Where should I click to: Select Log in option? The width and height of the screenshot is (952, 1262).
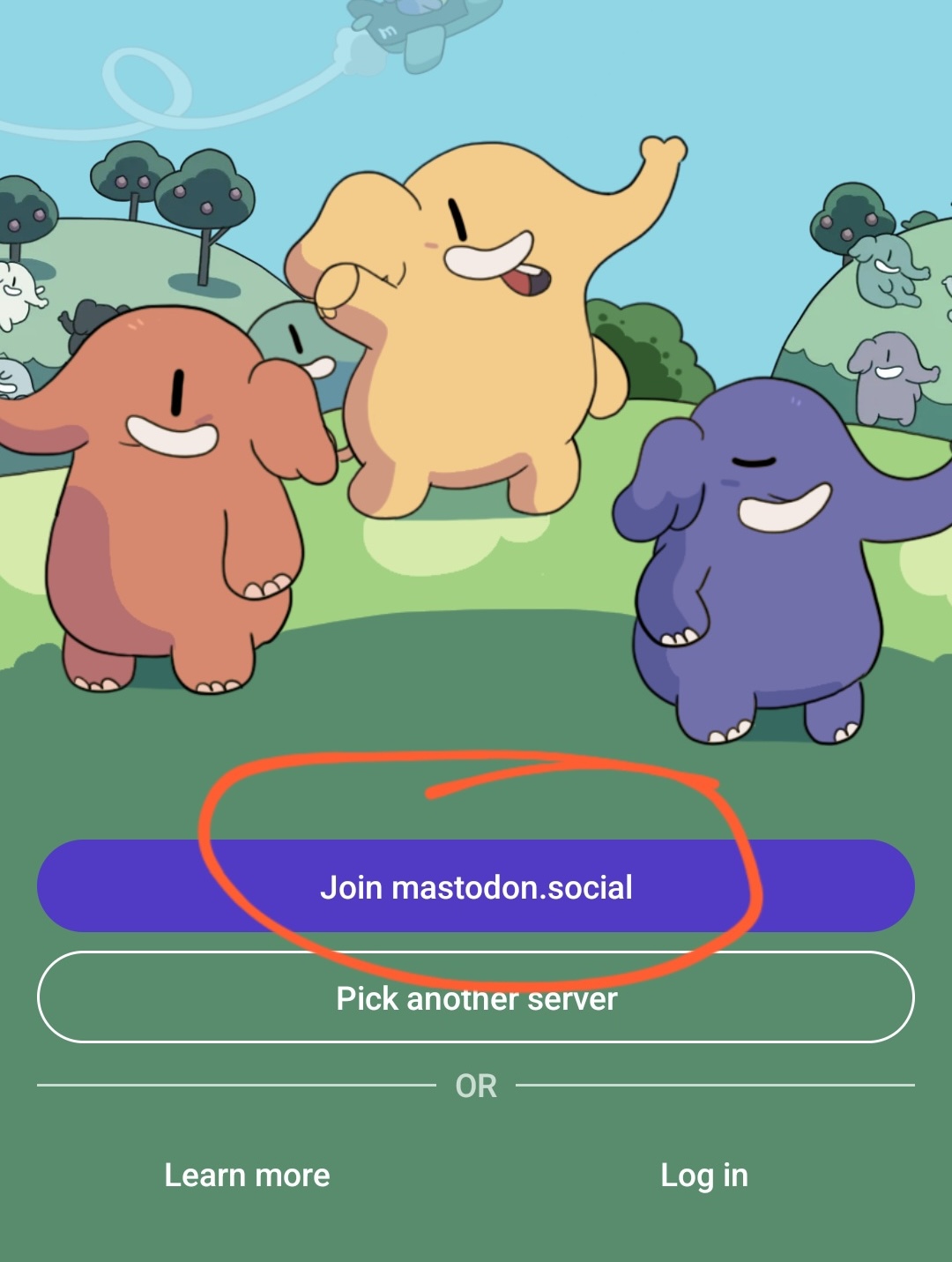[x=703, y=1175]
